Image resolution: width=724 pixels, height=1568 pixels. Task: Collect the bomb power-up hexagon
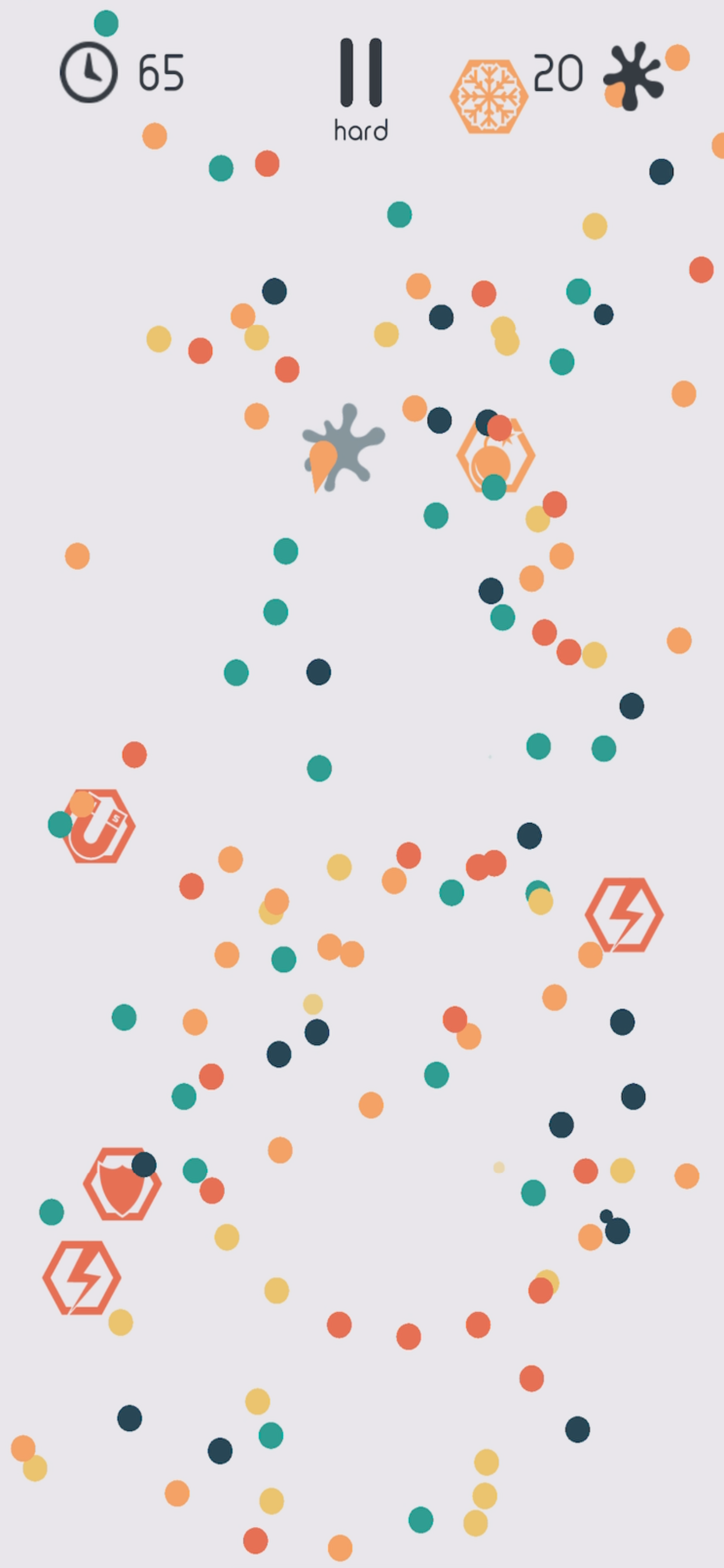click(x=496, y=457)
